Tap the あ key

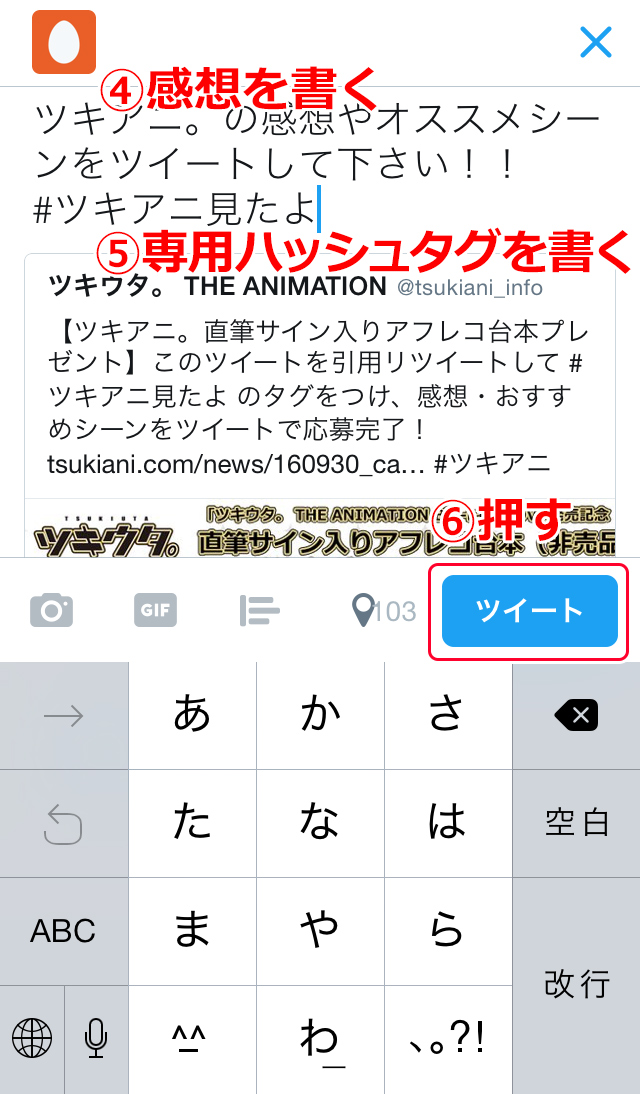pyautogui.click(x=192, y=715)
